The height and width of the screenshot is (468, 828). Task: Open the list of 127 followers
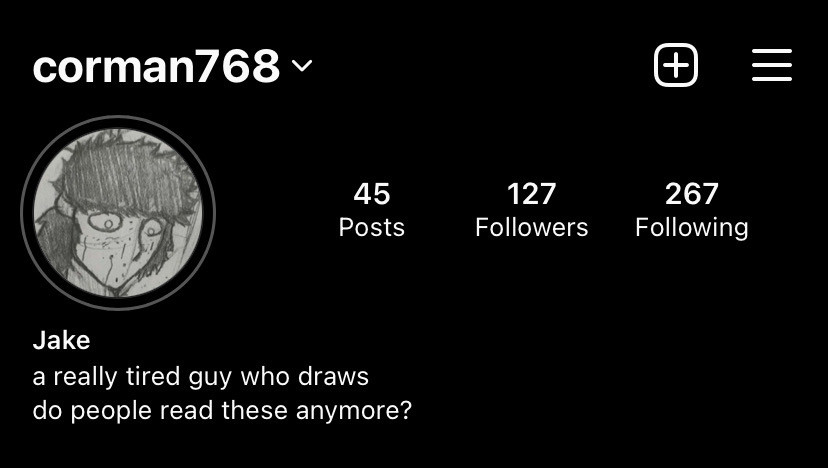(x=531, y=209)
